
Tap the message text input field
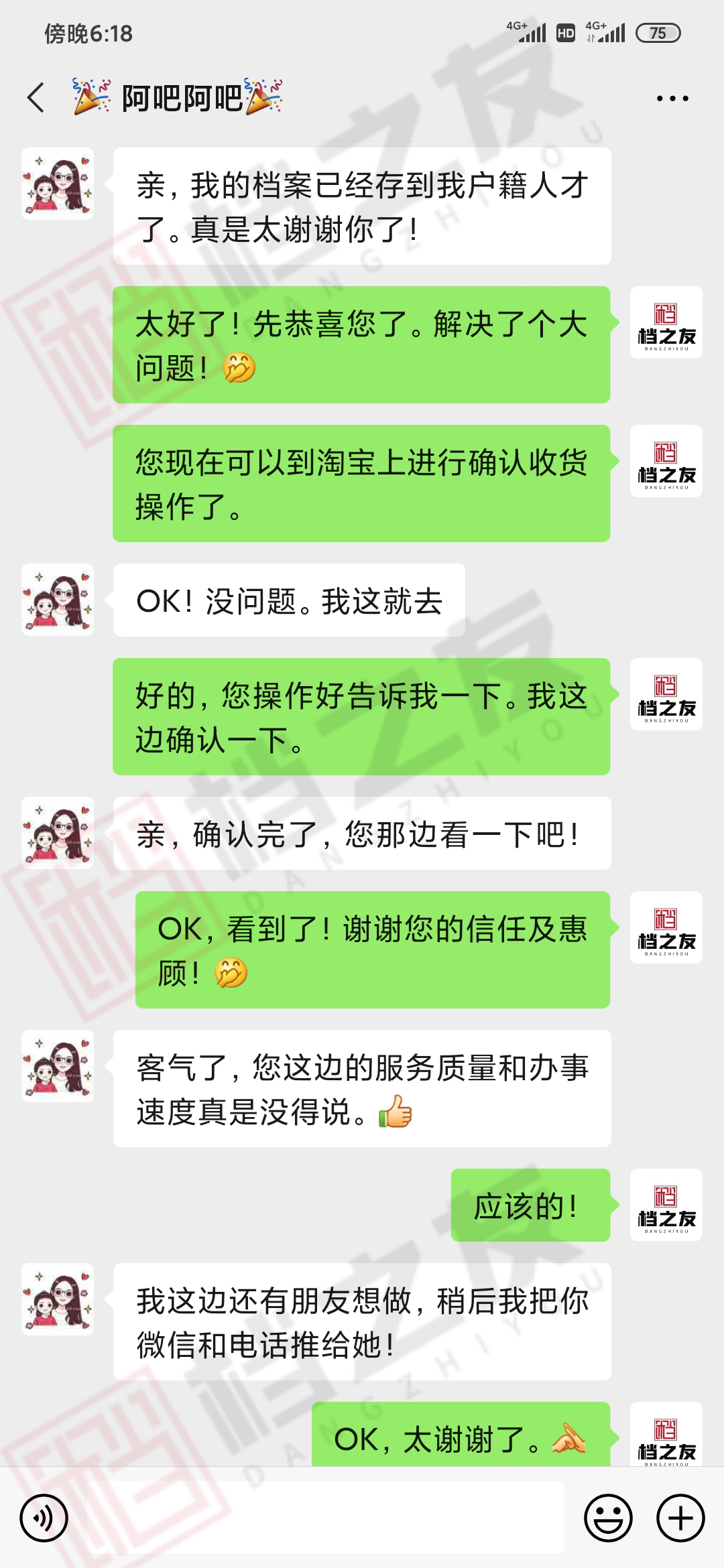[x=325, y=1517]
